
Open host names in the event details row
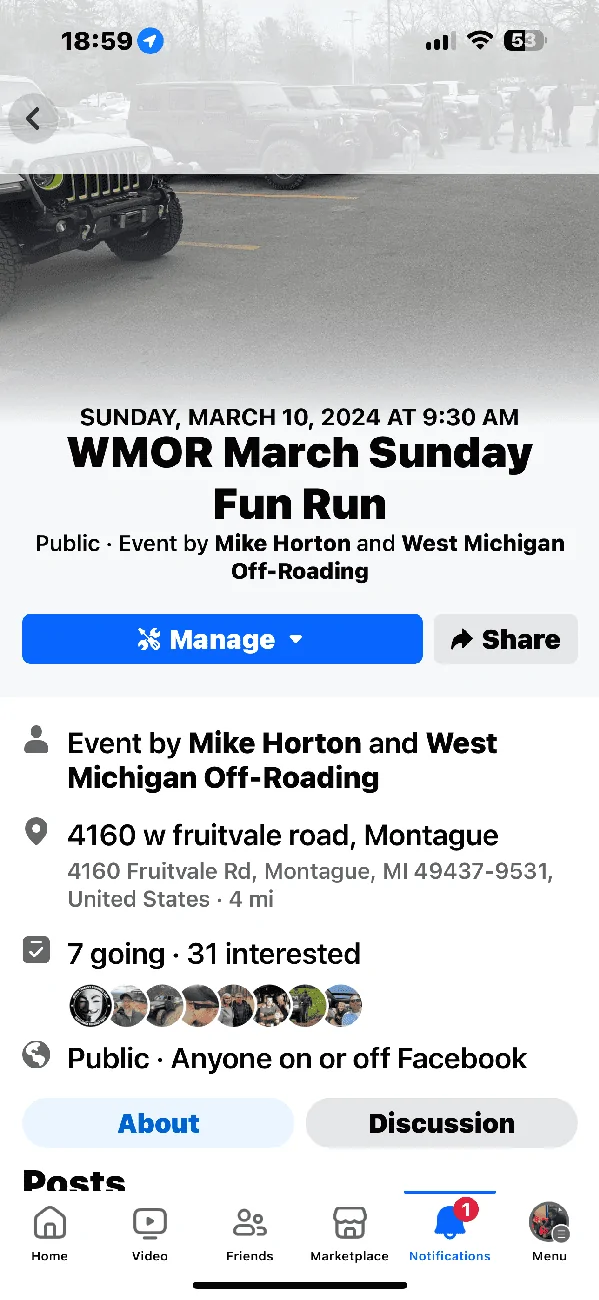(x=282, y=760)
